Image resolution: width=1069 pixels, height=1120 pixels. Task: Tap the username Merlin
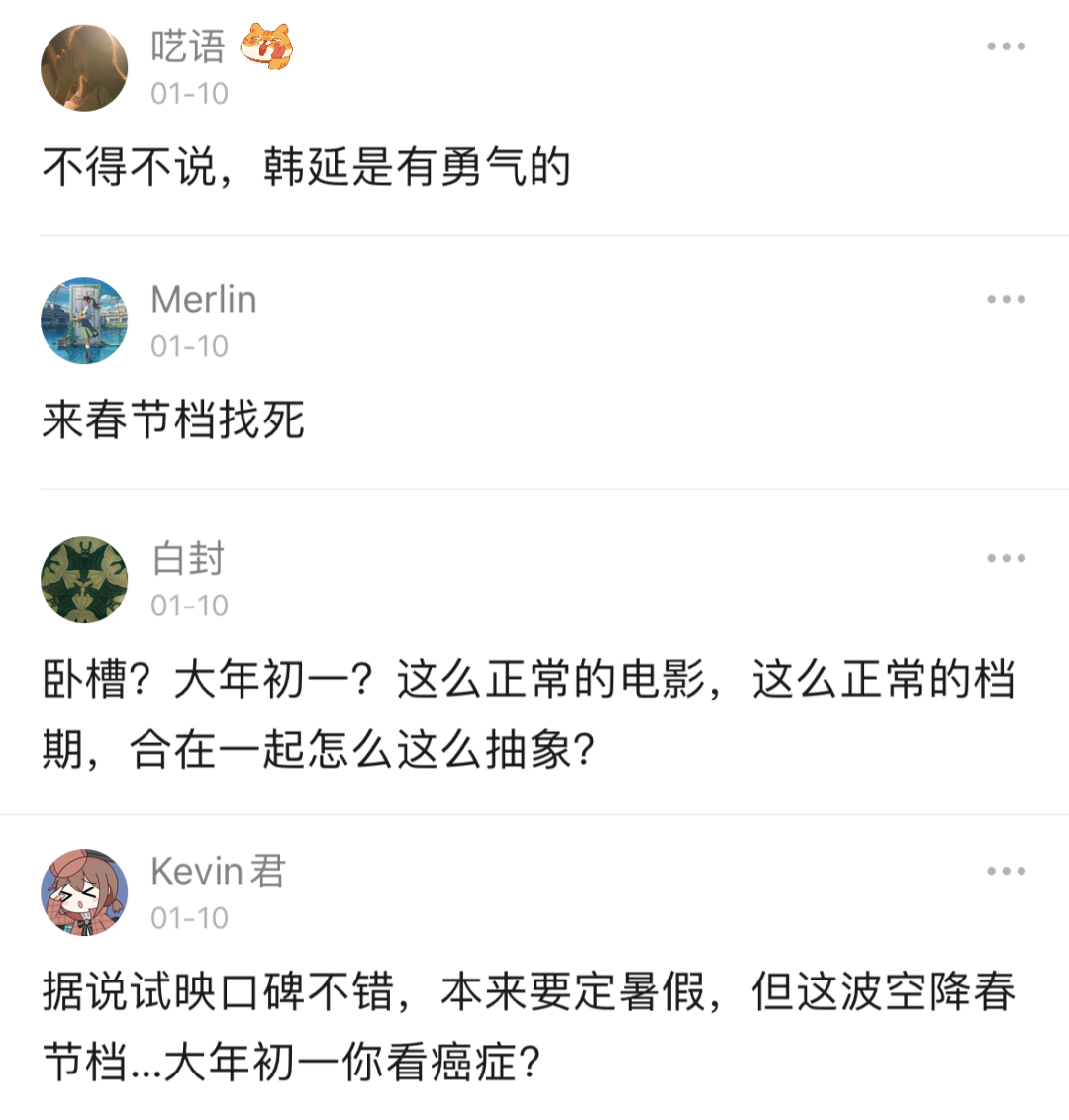[x=203, y=299]
